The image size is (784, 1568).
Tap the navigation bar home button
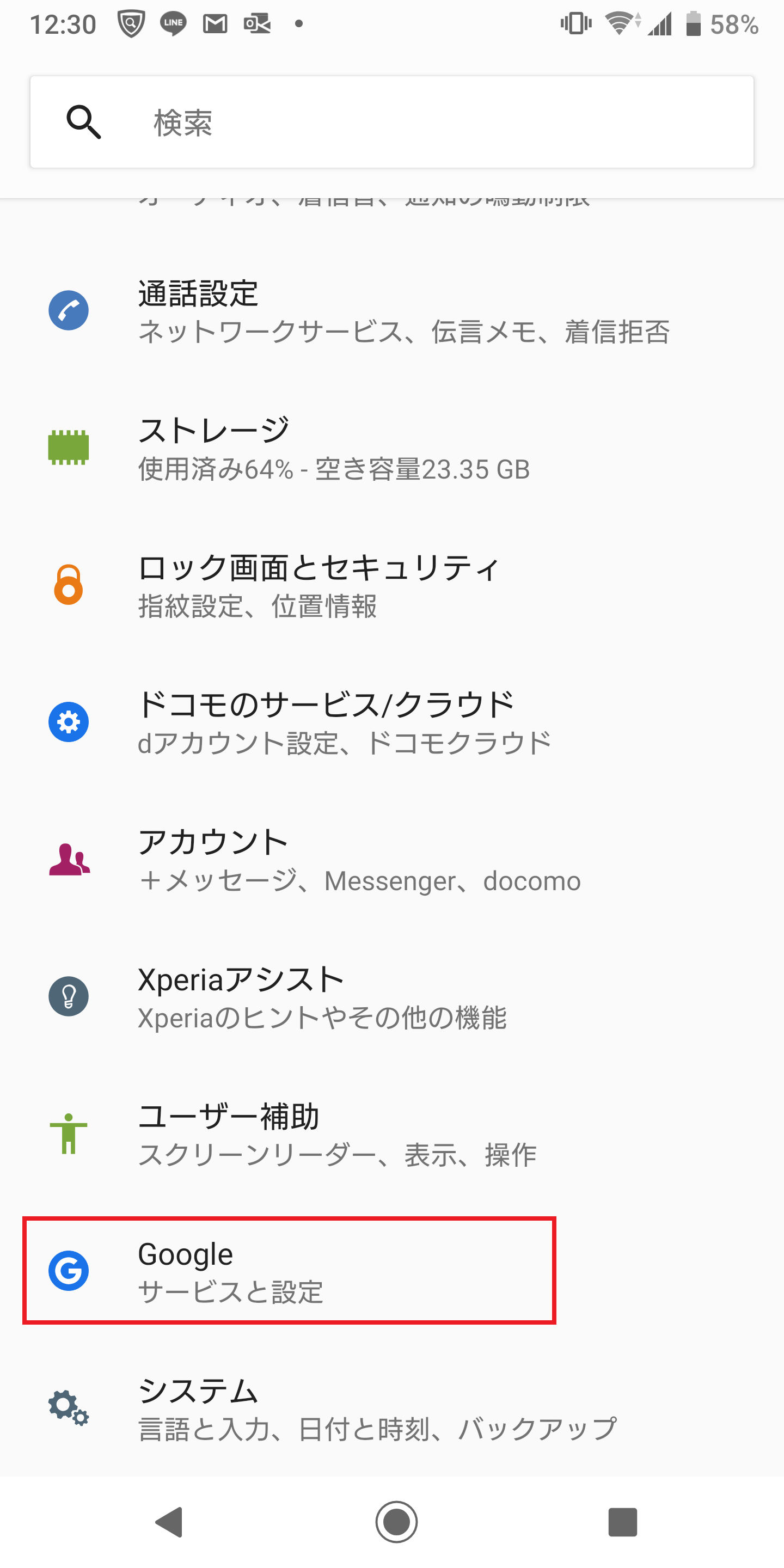point(396,1522)
